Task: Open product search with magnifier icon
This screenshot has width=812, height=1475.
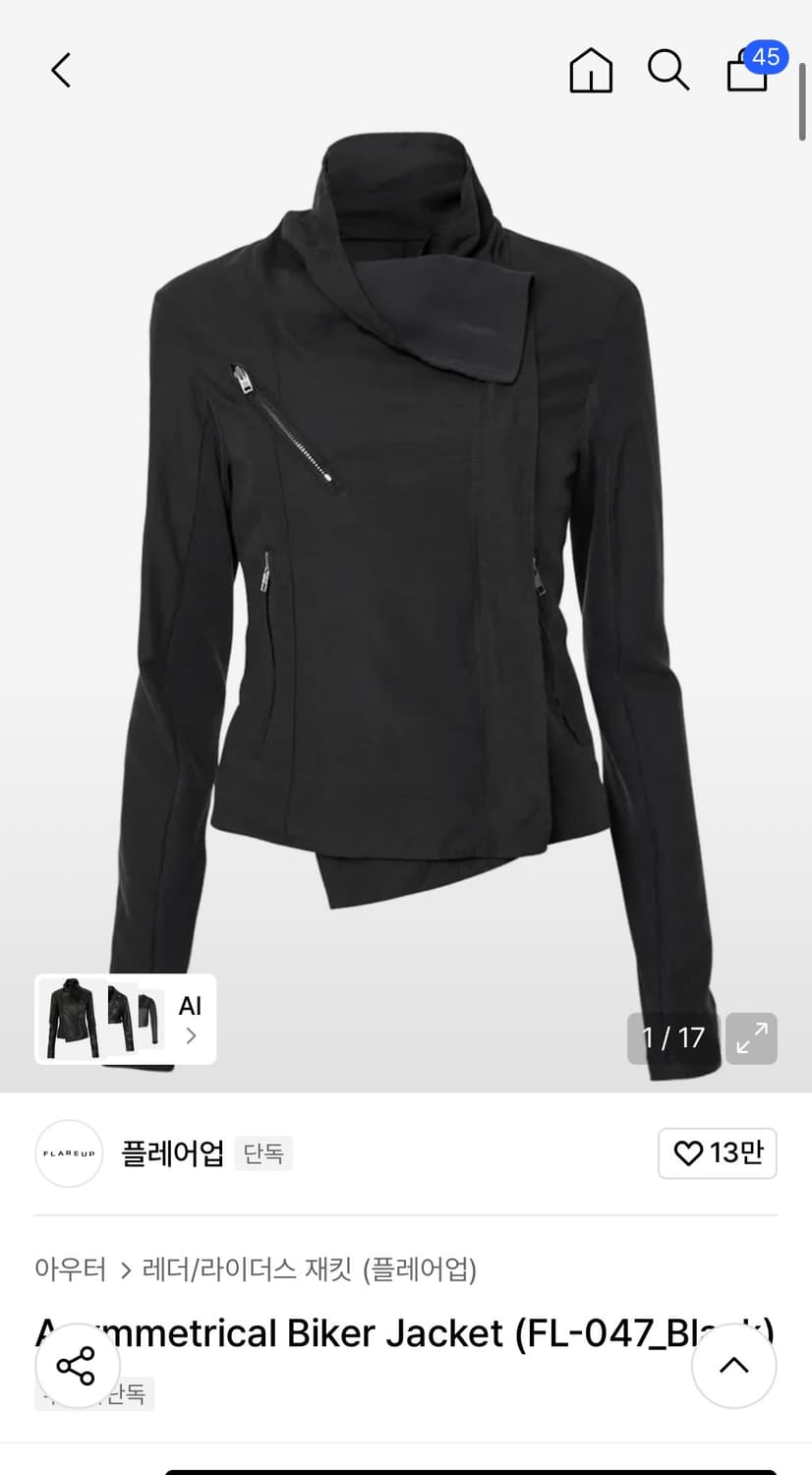Action: (668, 70)
